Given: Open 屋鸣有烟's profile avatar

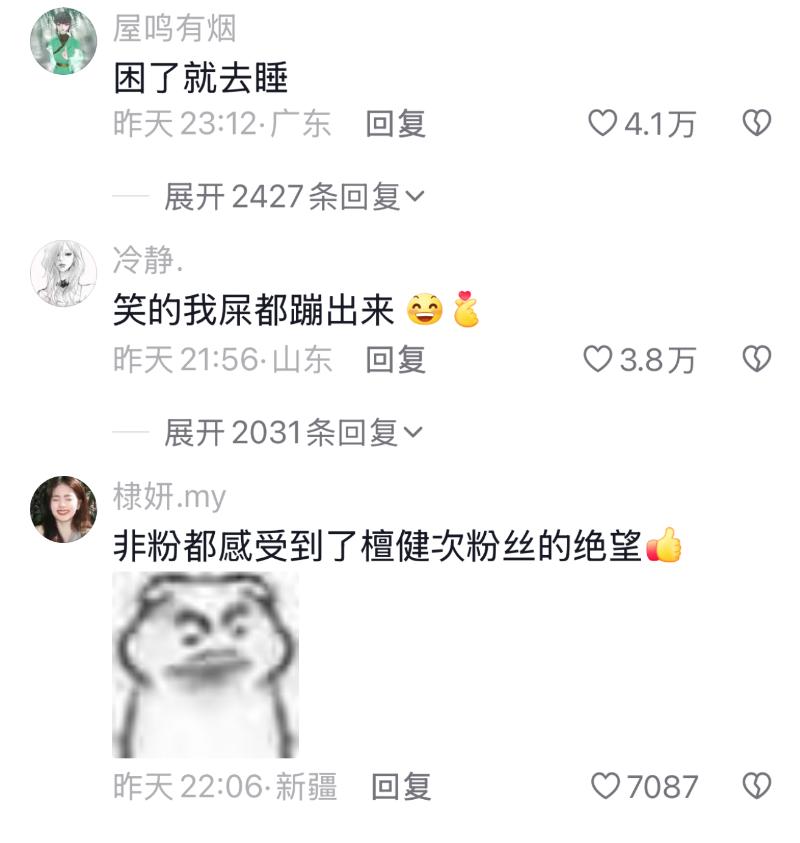Looking at the screenshot, I should coord(63,42).
